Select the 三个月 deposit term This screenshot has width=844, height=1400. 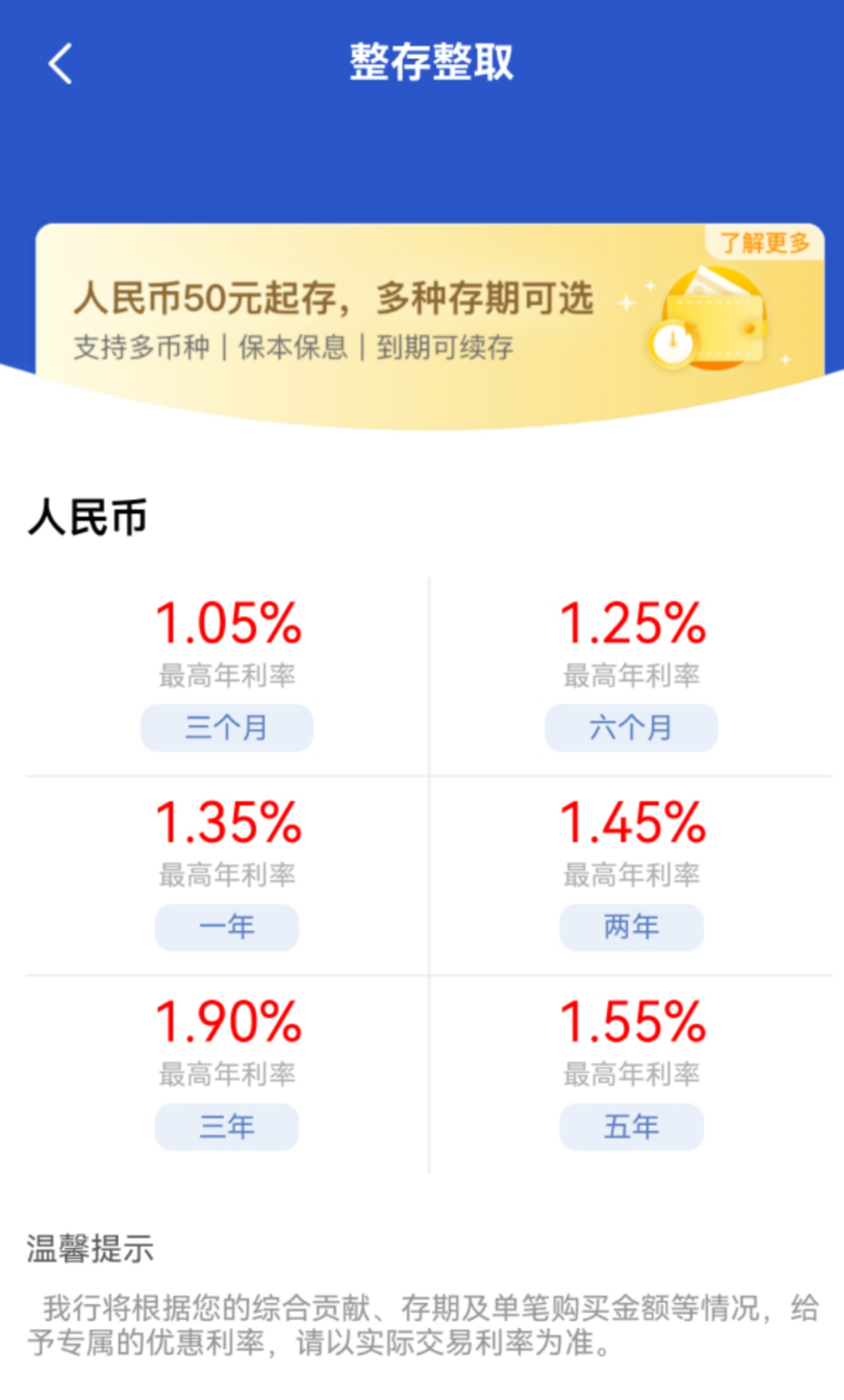227,728
